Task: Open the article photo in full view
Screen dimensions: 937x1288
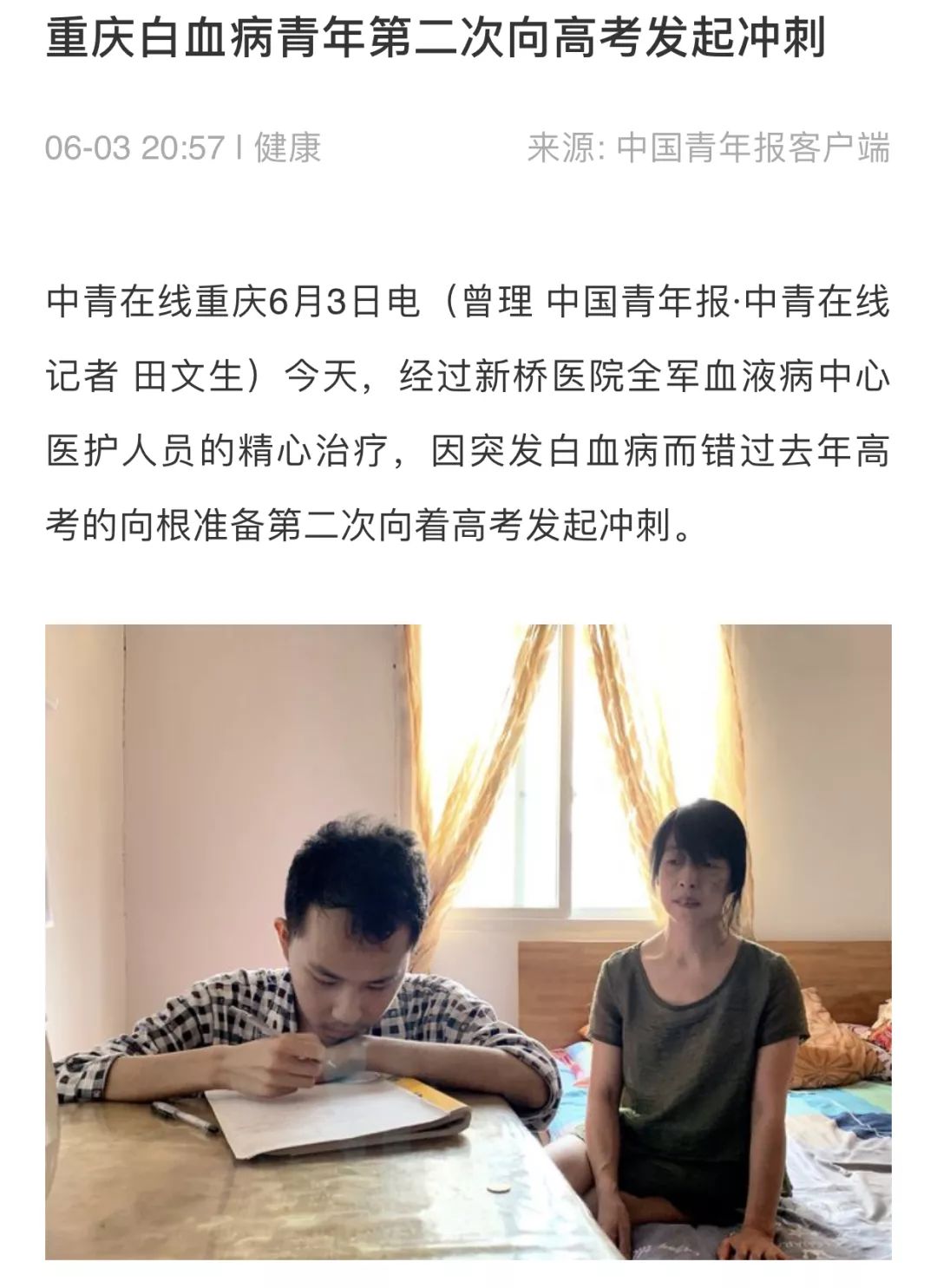Action: click(468, 941)
